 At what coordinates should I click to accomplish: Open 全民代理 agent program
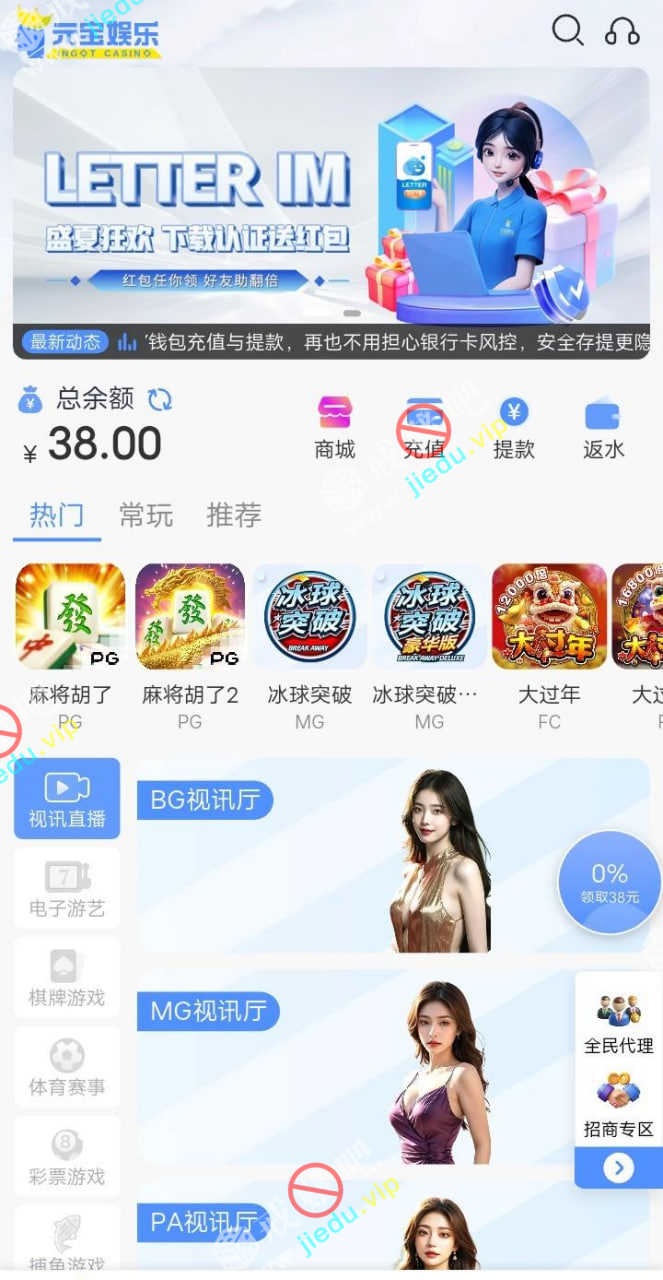(618, 1023)
